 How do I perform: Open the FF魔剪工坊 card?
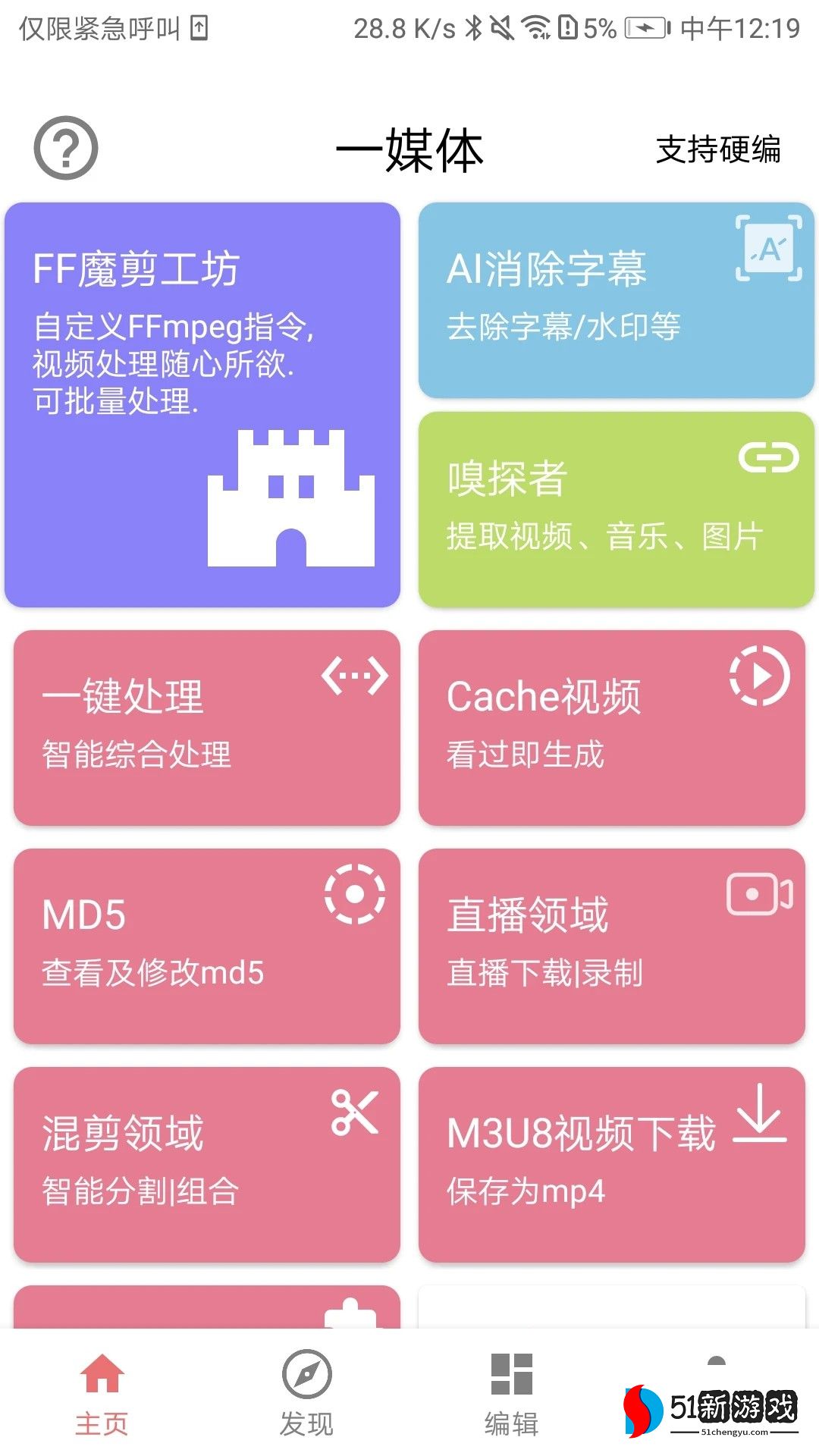[x=202, y=404]
